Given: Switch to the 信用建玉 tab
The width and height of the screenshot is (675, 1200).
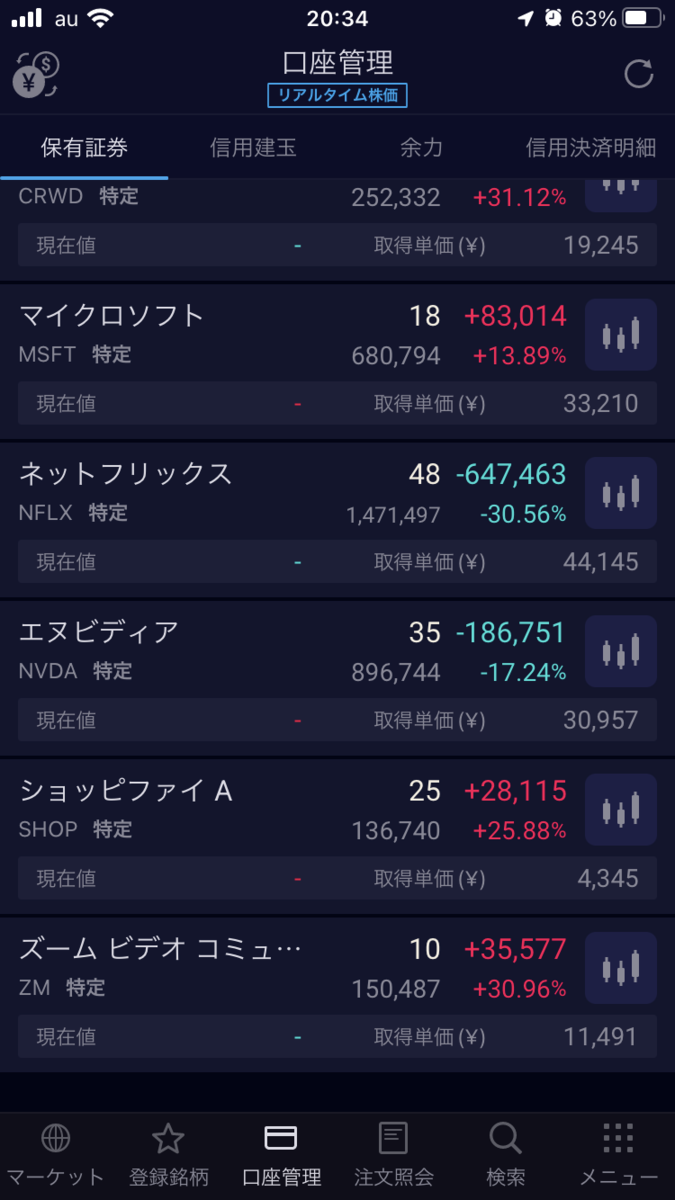Looking at the screenshot, I should 253,148.
